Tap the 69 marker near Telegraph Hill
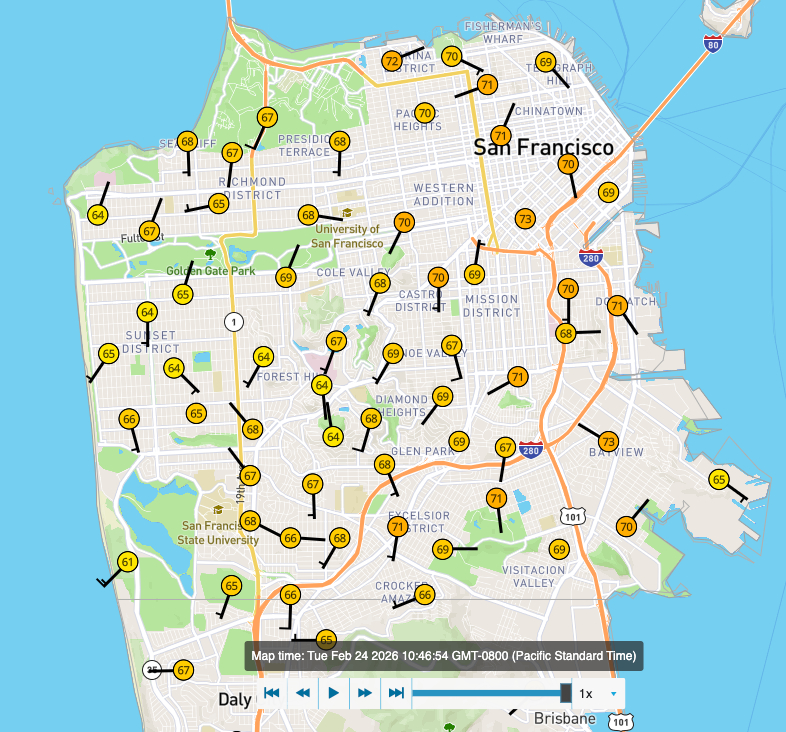The image size is (786, 732). click(545, 61)
